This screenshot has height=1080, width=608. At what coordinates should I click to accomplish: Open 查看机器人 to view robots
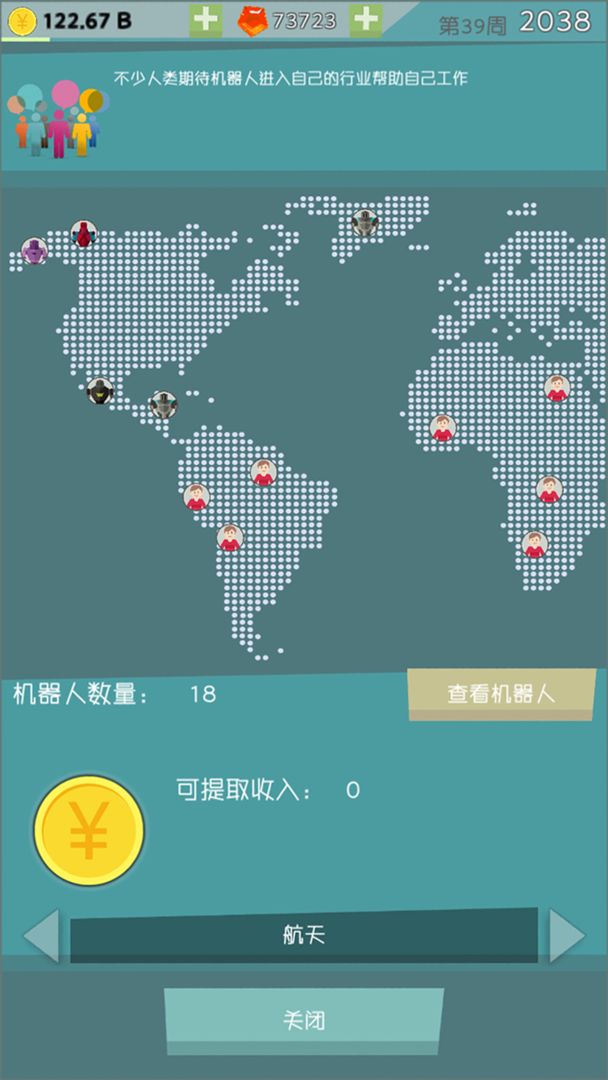501,694
